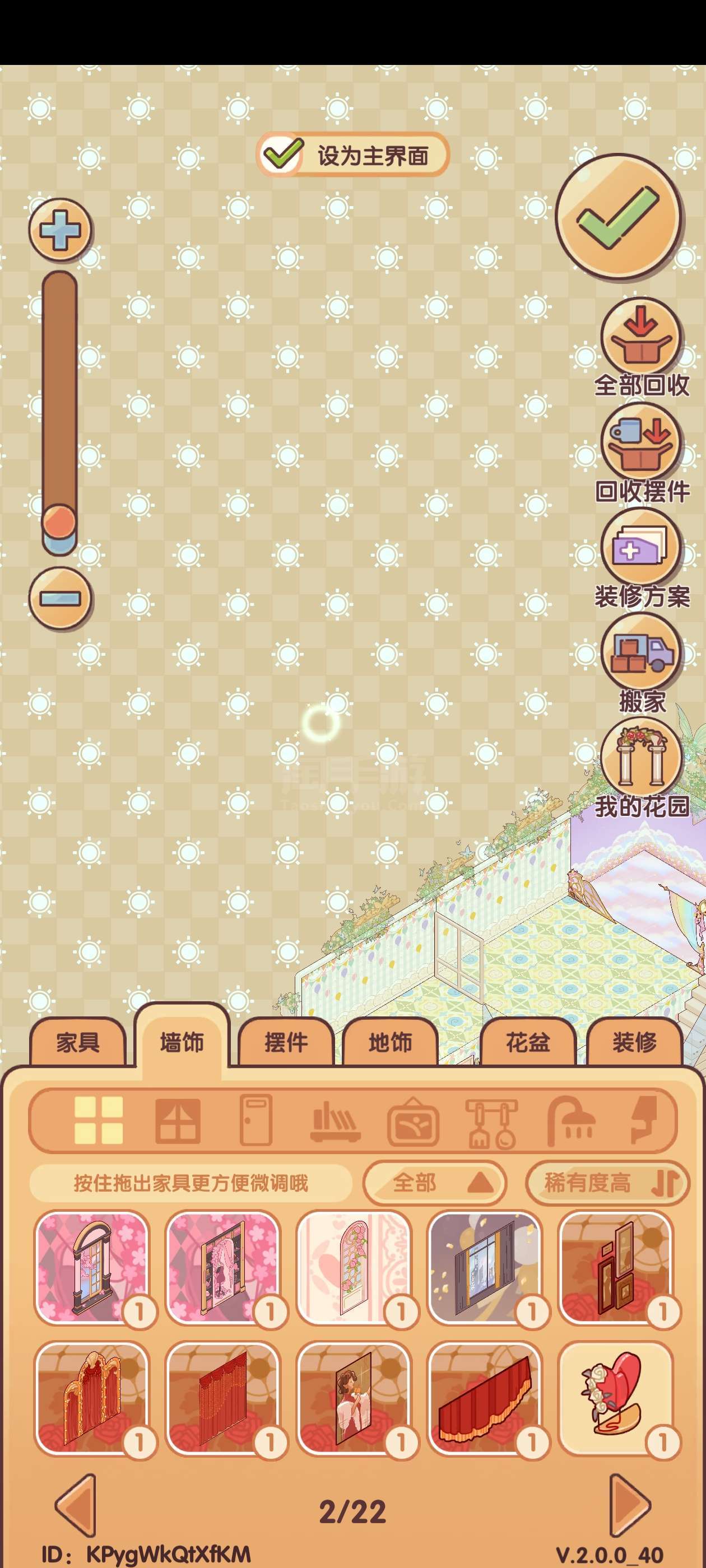Toggle the 设为主界面 checkbox
This screenshot has height=1568, width=706.
click(x=282, y=155)
